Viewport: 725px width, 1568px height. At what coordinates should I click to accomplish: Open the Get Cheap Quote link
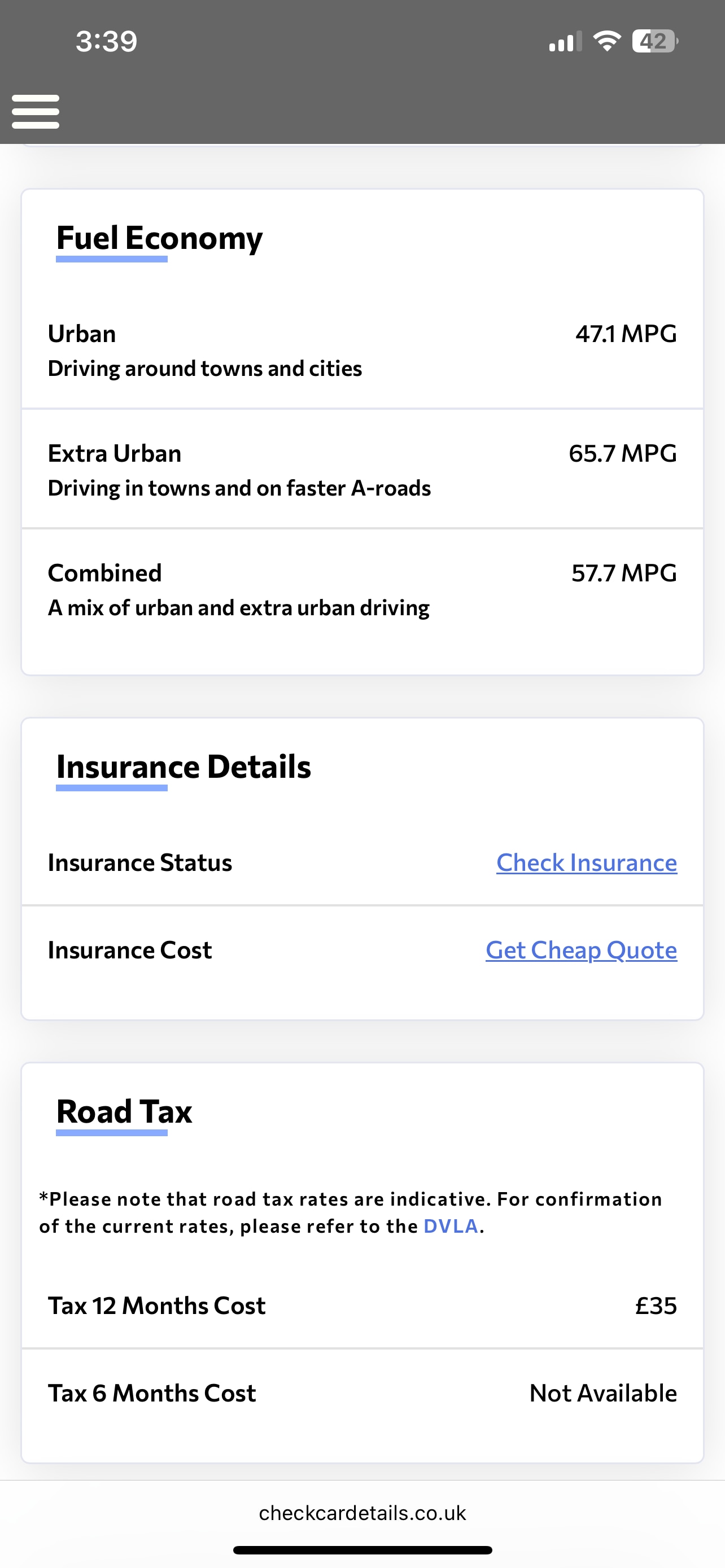tap(580, 950)
